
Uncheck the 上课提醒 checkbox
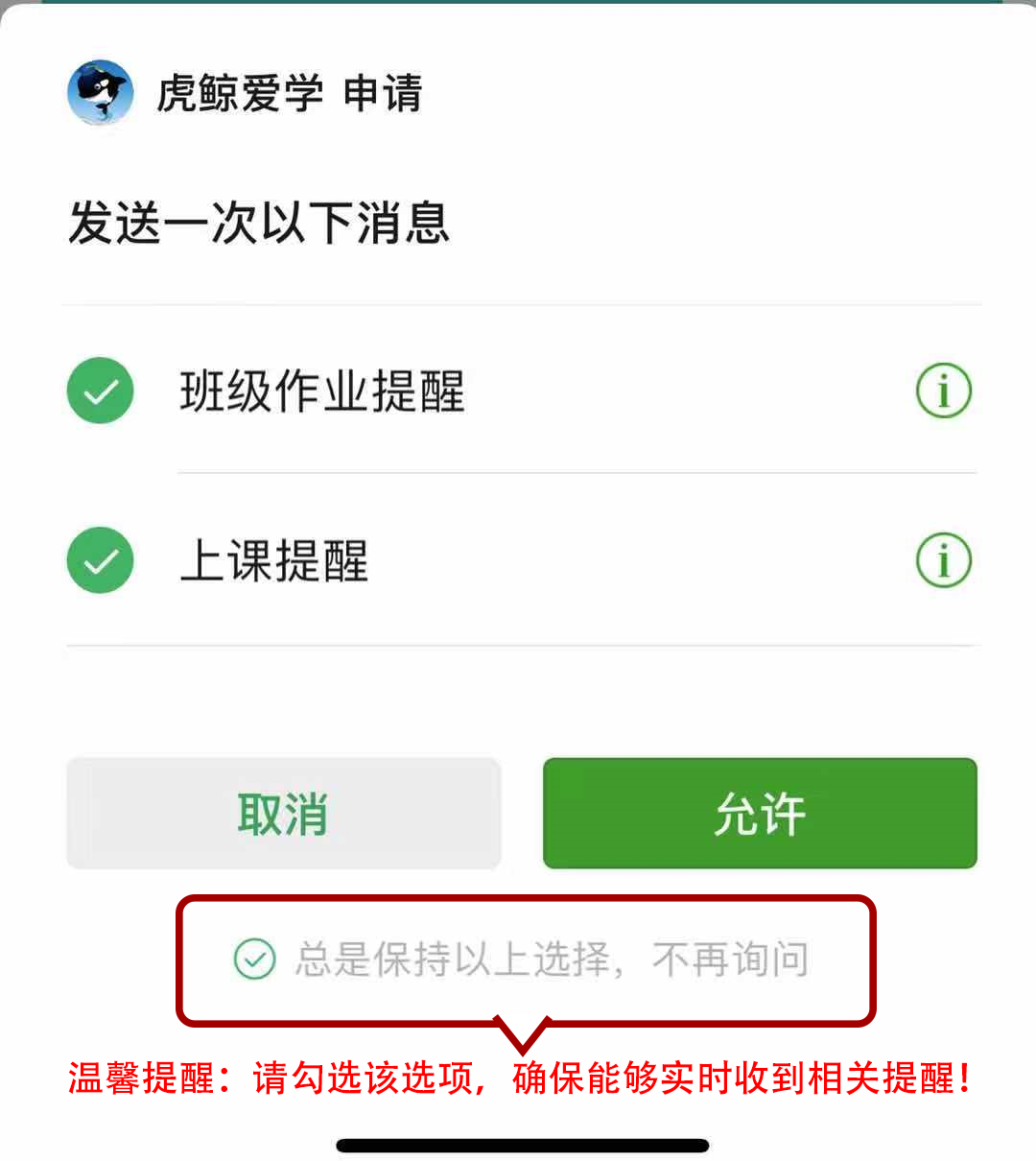tap(100, 560)
